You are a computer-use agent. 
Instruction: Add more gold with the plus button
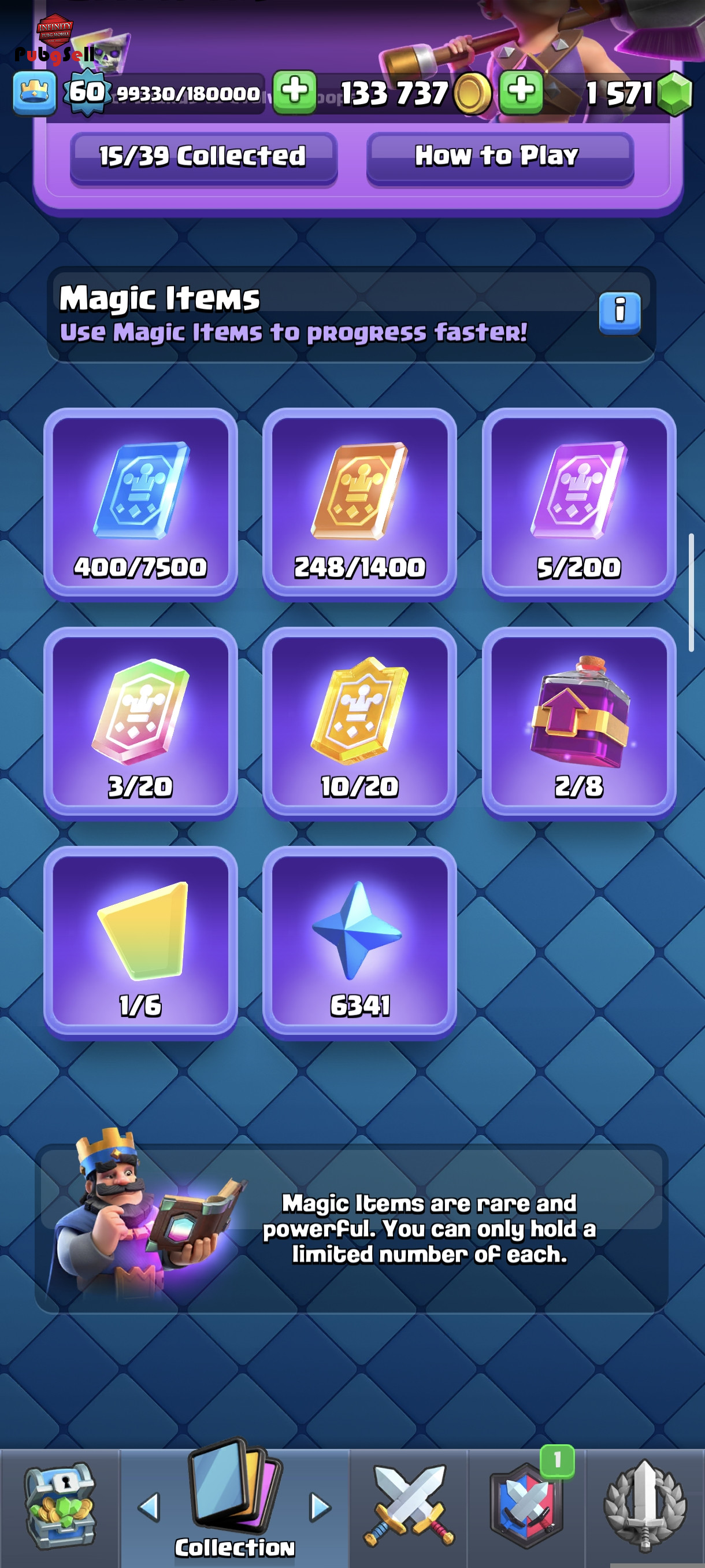click(x=294, y=93)
